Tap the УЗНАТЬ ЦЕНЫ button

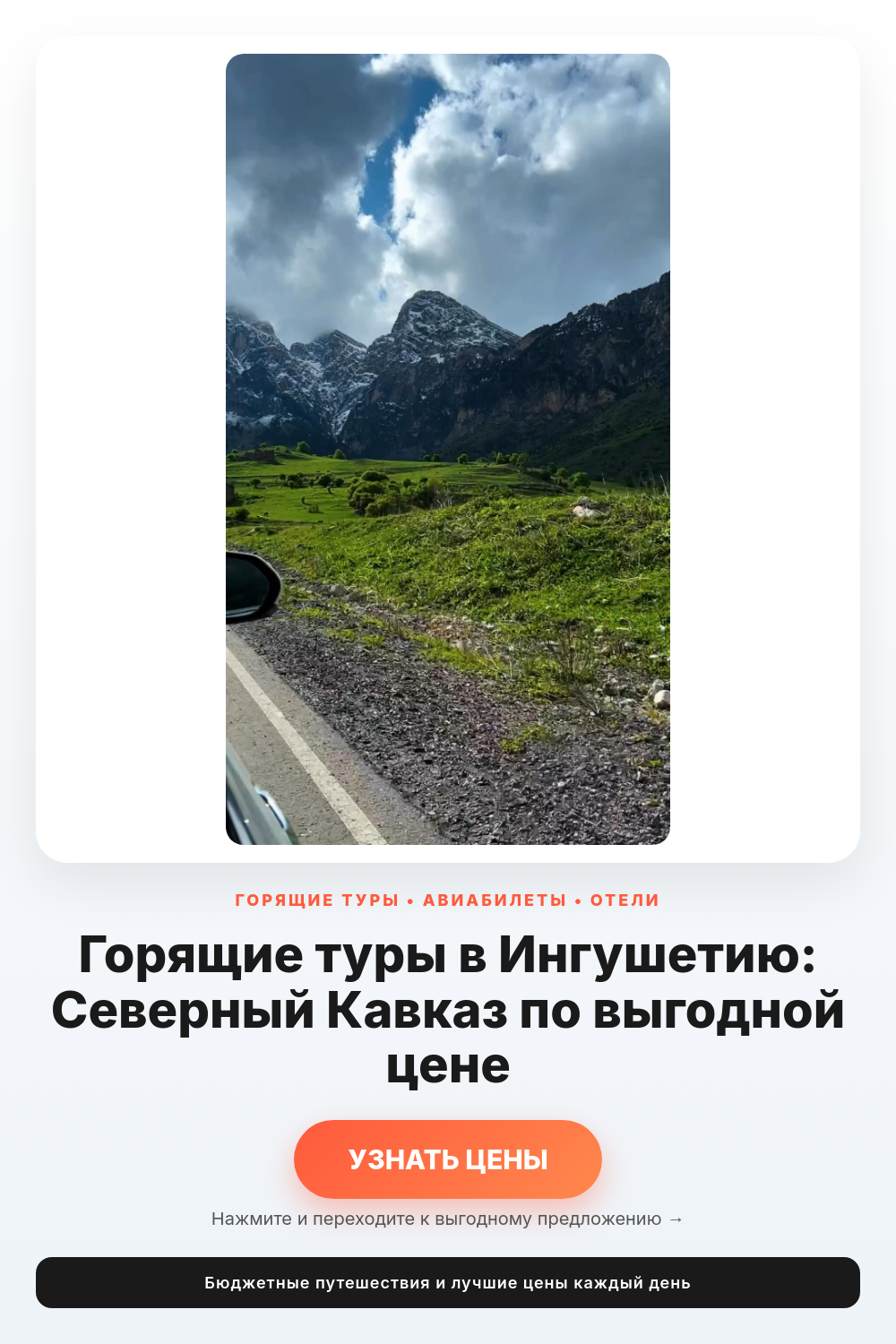pos(448,1159)
